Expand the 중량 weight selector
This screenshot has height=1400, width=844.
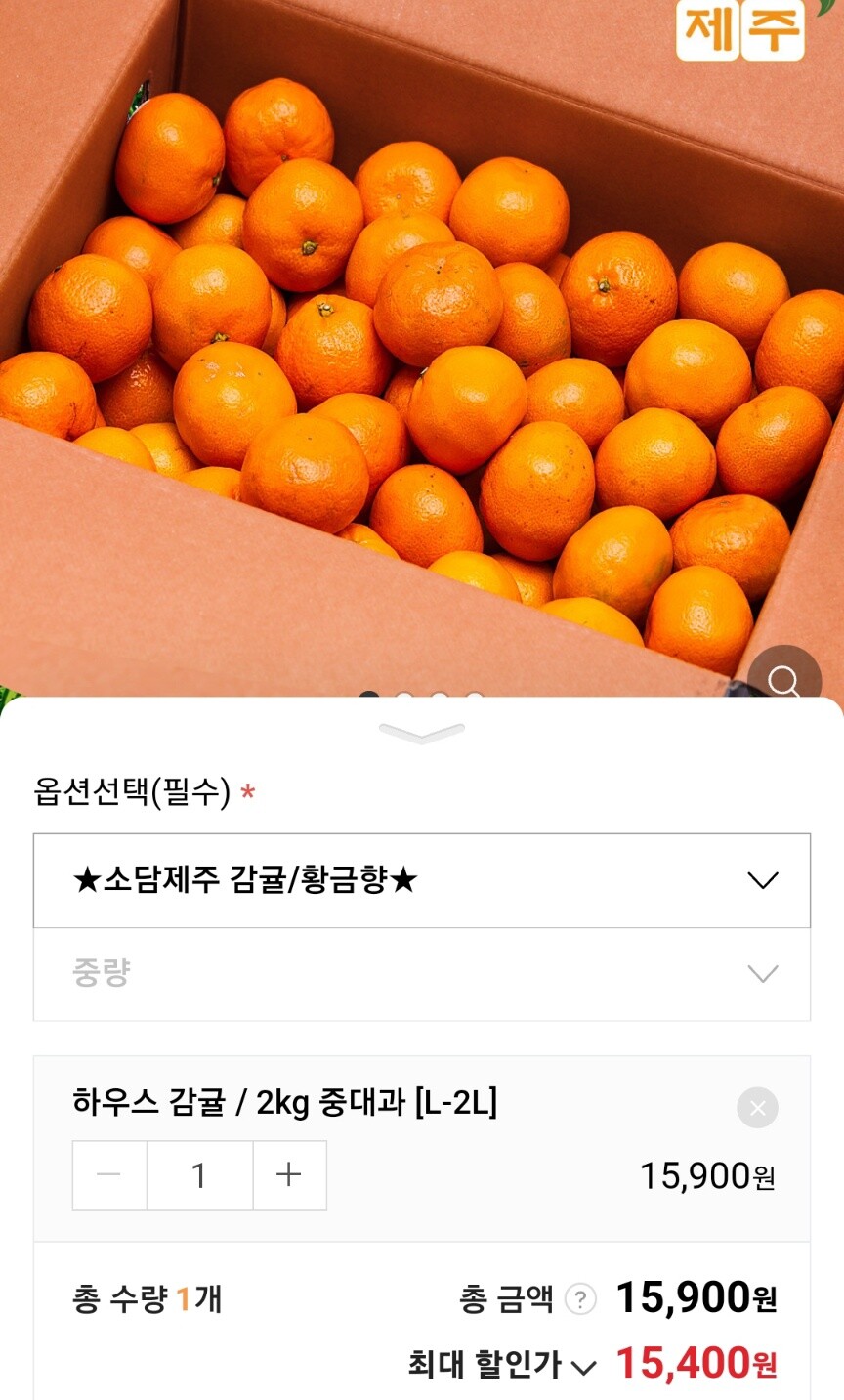(x=420, y=971)
